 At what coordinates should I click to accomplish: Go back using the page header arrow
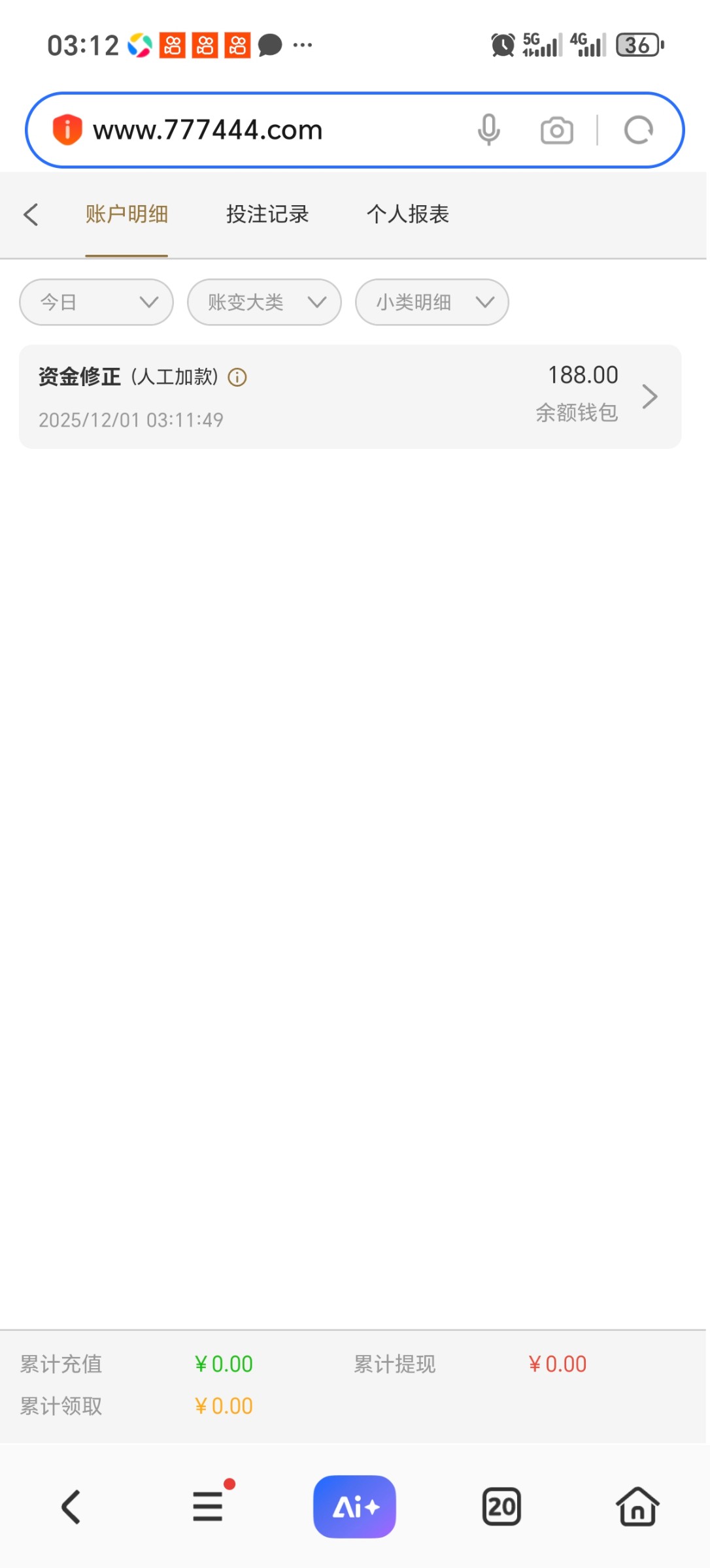[x=31, y=214]
